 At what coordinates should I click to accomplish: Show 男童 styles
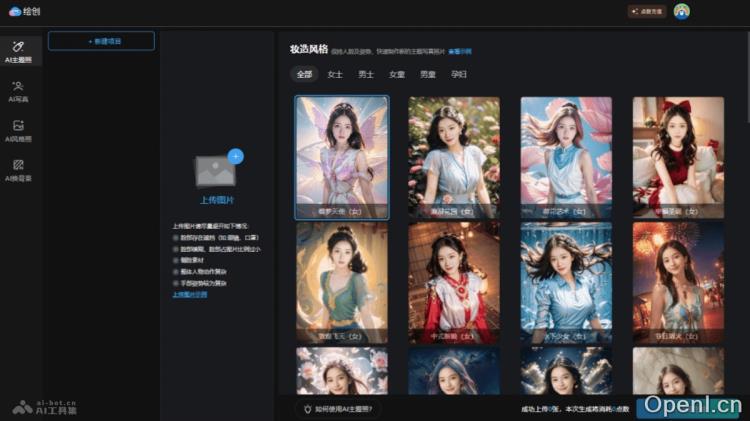(427, 74)
